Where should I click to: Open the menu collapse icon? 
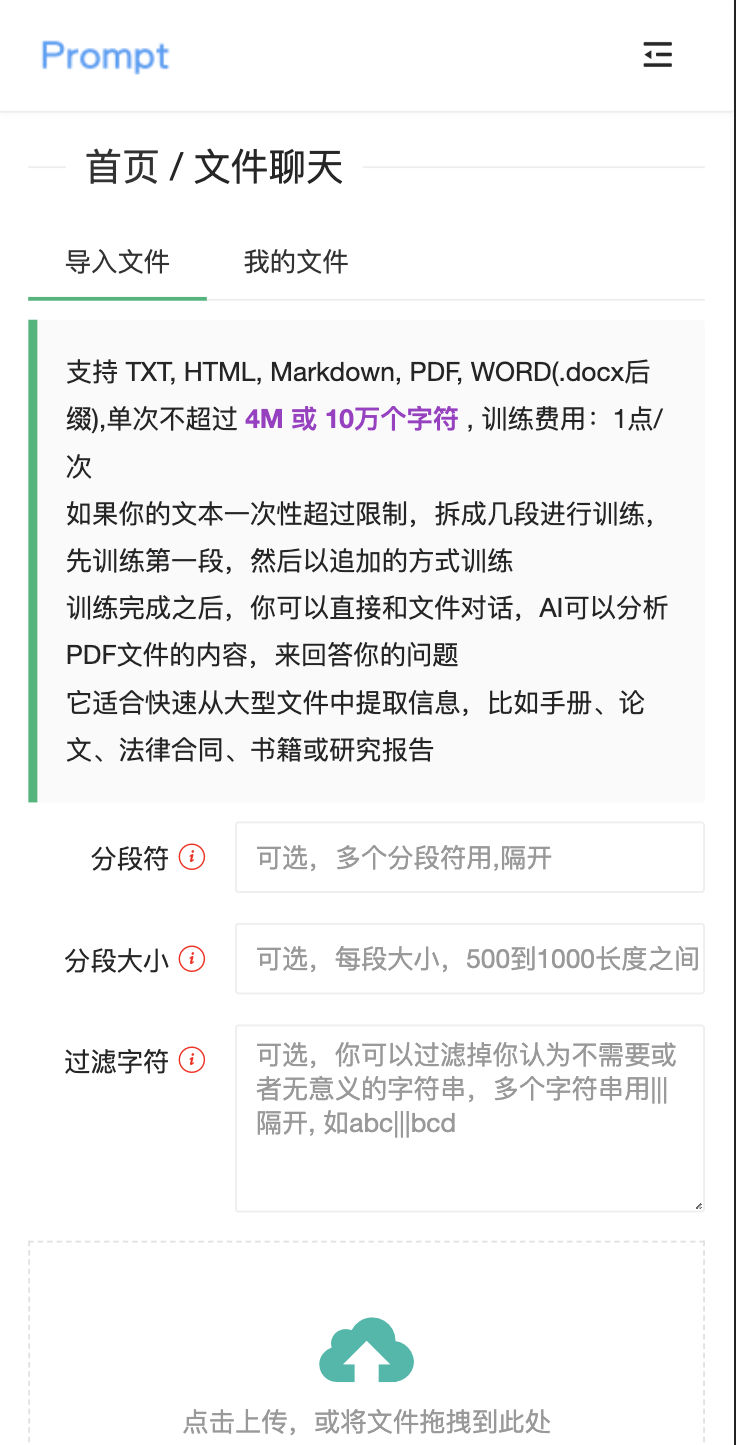point(657,55)
